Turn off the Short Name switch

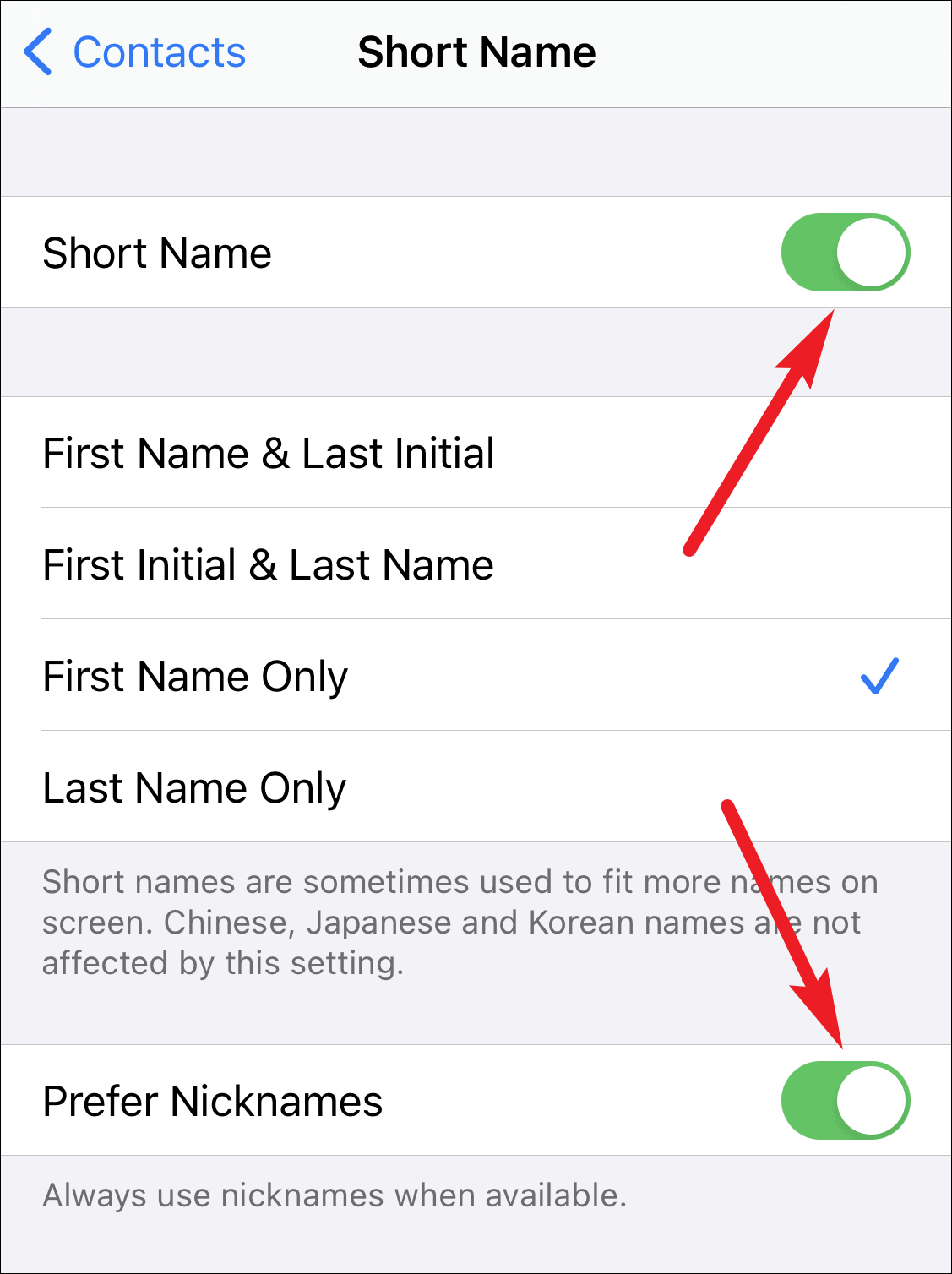click(x=845, y=252)
